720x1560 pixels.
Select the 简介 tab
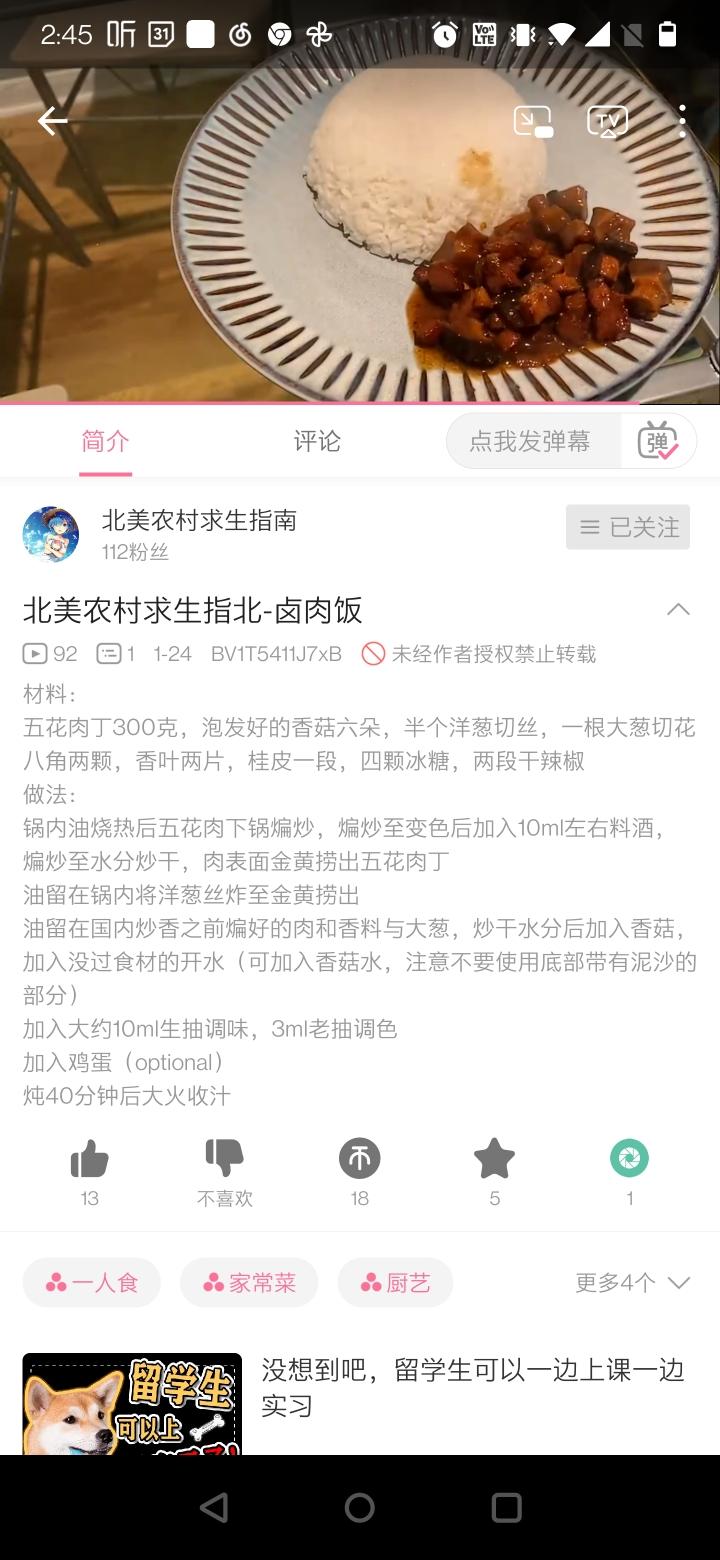pyautogui.click(x=105, y=441)
